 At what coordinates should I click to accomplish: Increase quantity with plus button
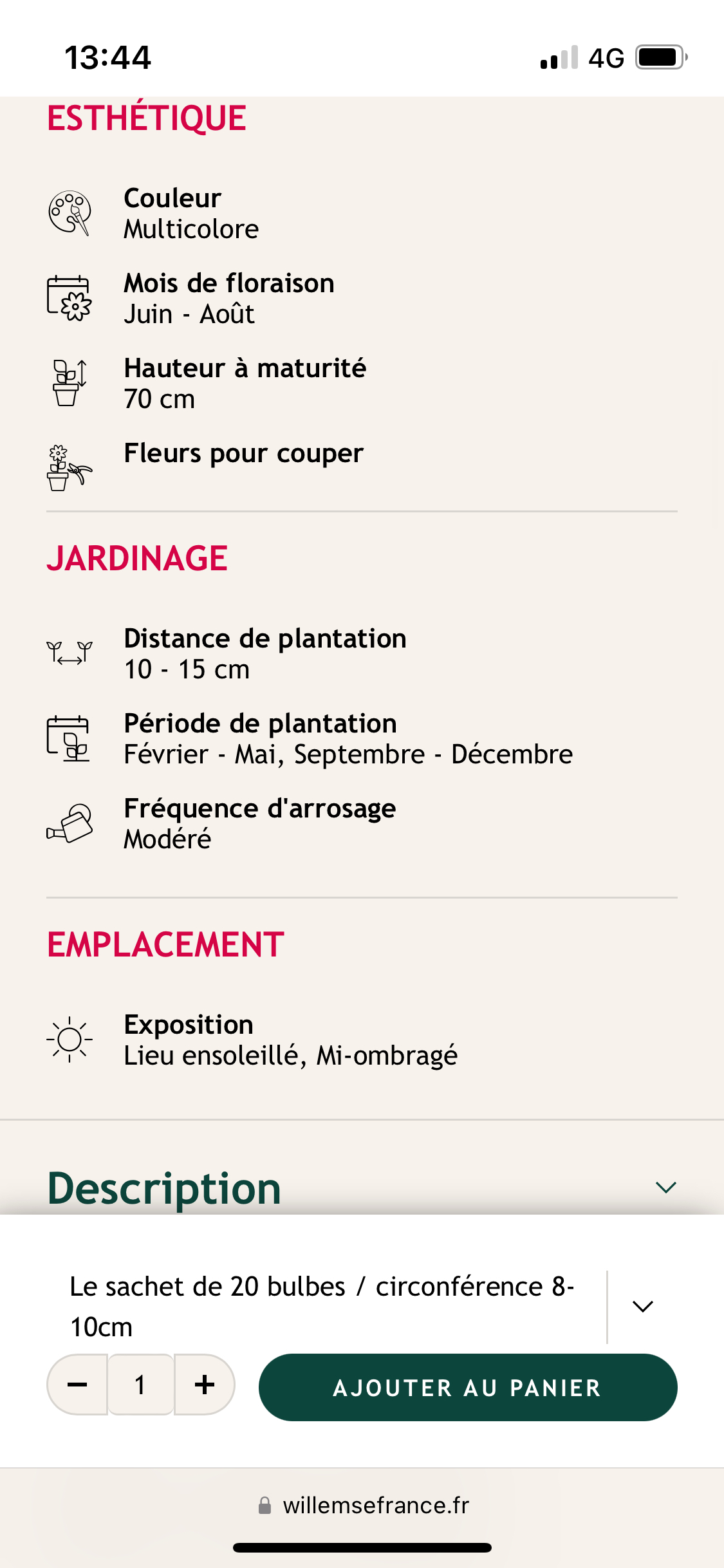point(204,1385)
